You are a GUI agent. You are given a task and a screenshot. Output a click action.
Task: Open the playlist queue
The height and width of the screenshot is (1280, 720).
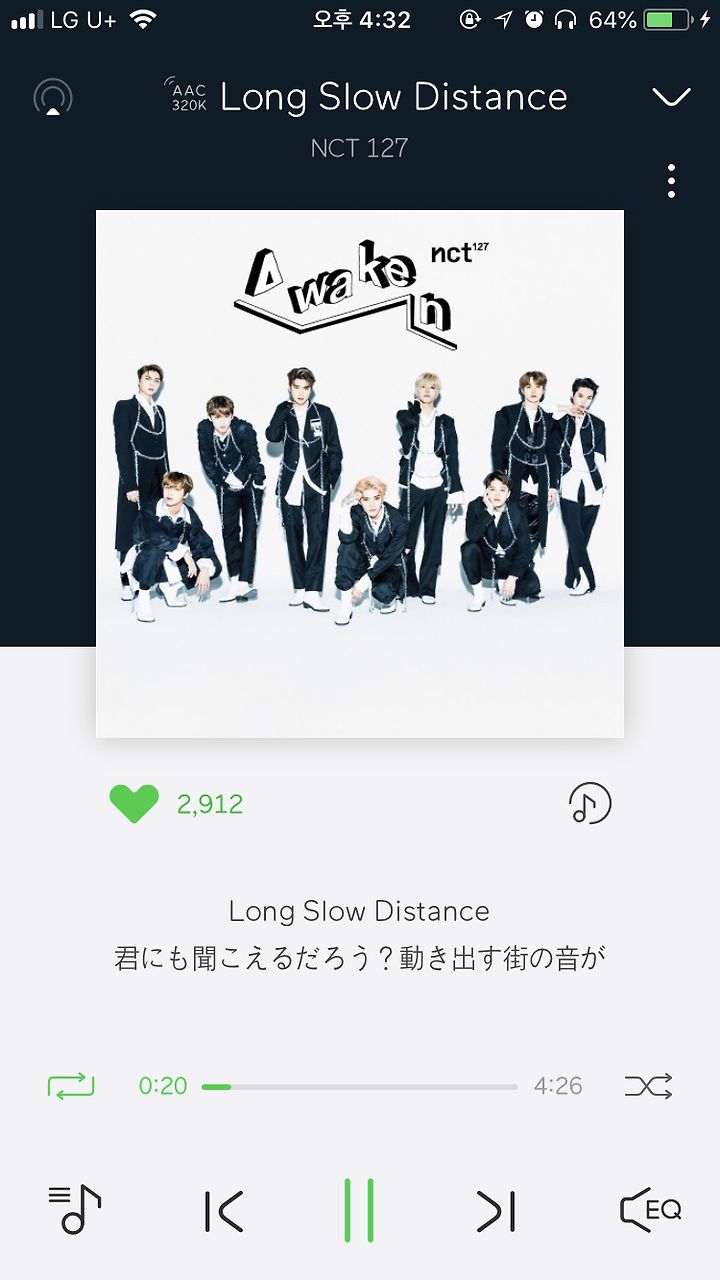coord(75,1210)
